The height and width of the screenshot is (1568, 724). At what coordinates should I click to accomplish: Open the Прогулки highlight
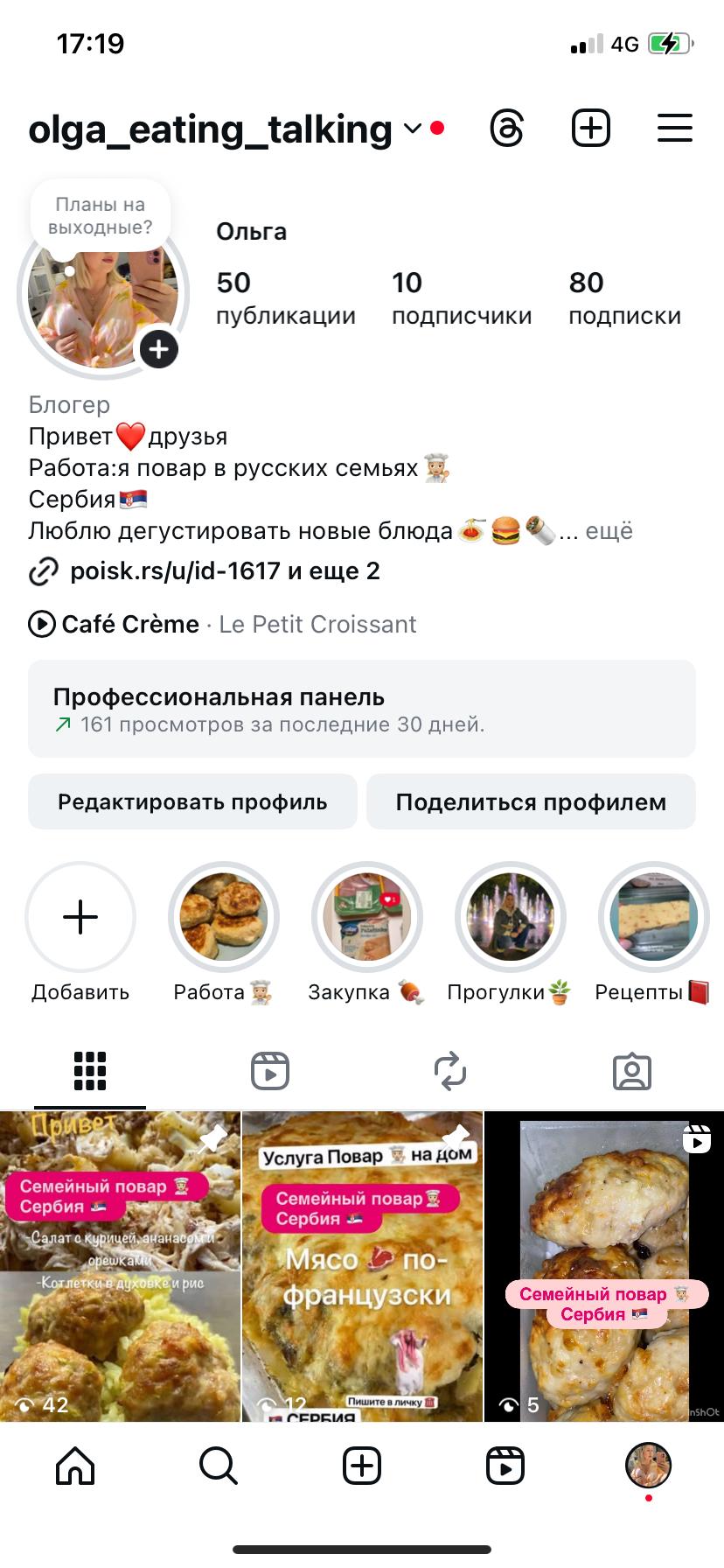(511, 917)
